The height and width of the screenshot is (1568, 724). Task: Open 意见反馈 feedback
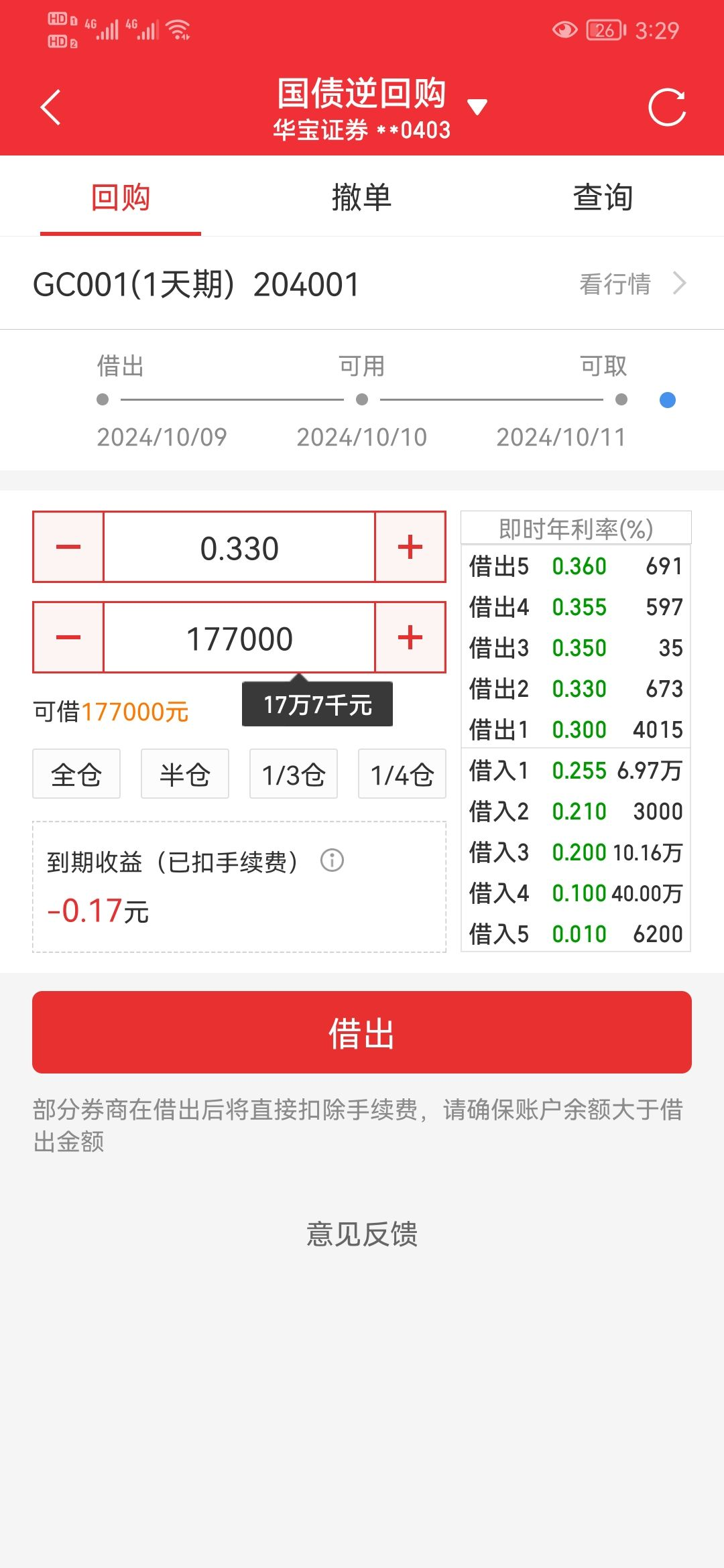[362, 1234]
